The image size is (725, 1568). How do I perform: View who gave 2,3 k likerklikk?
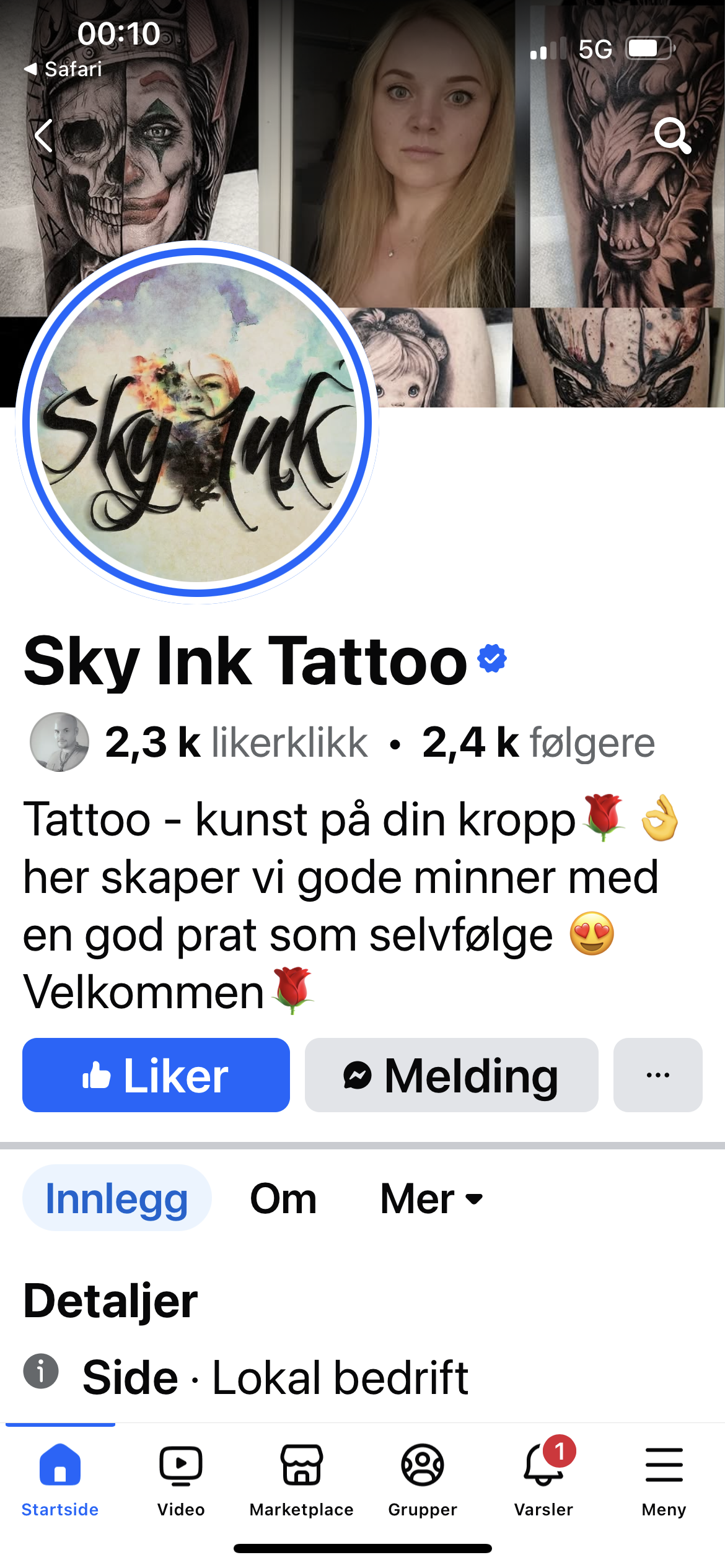(x=236, y=742)
